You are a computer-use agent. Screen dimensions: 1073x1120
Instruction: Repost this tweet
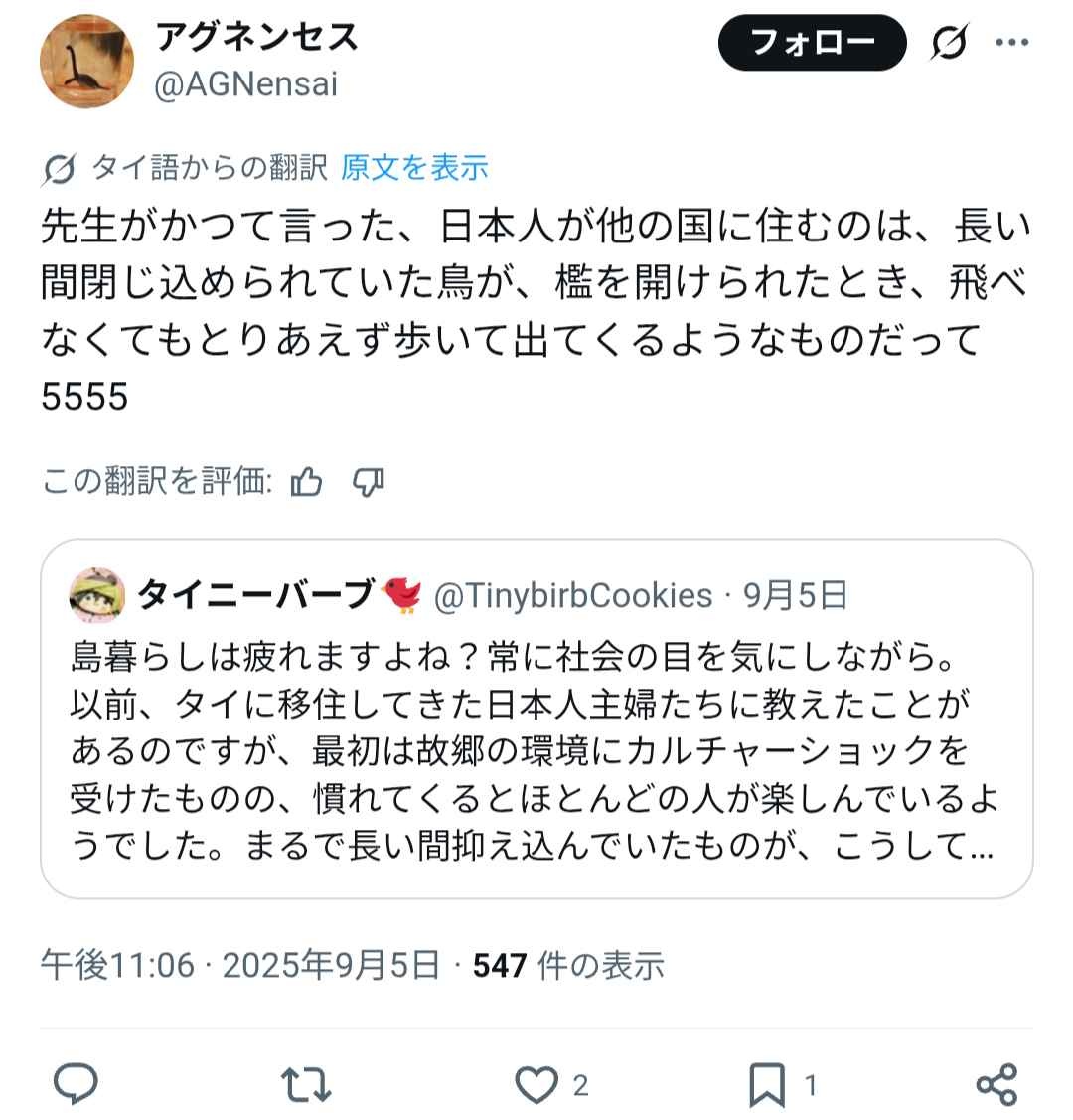point(306,1084)
